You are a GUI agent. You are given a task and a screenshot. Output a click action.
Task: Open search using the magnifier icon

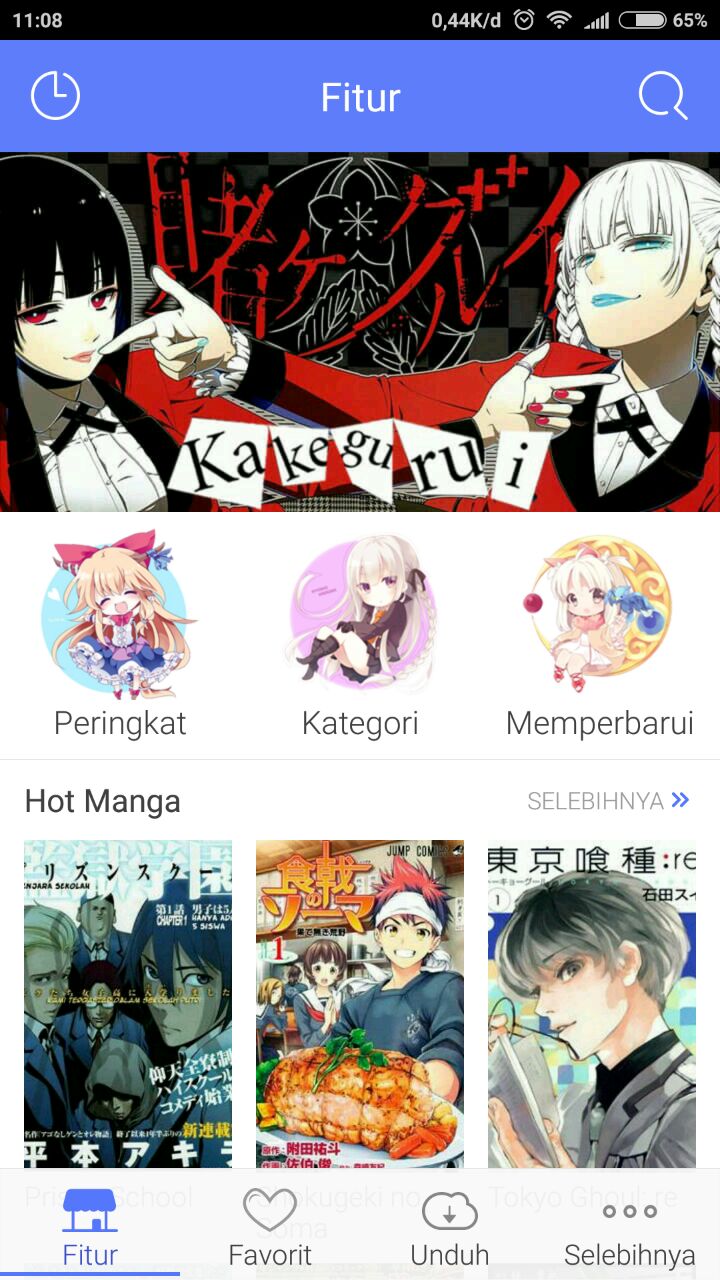[661, 95]
